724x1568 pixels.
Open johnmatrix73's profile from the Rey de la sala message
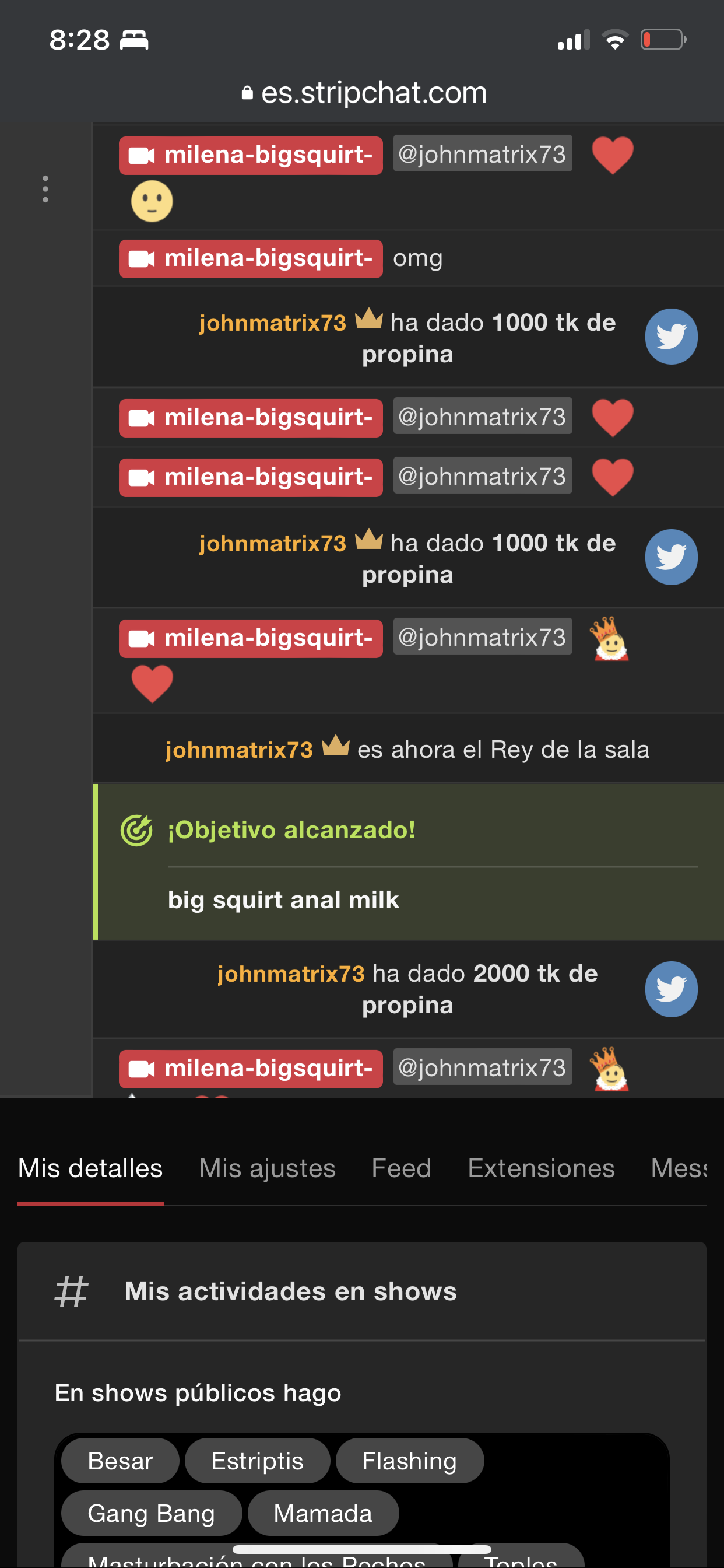tap(239, 750)
